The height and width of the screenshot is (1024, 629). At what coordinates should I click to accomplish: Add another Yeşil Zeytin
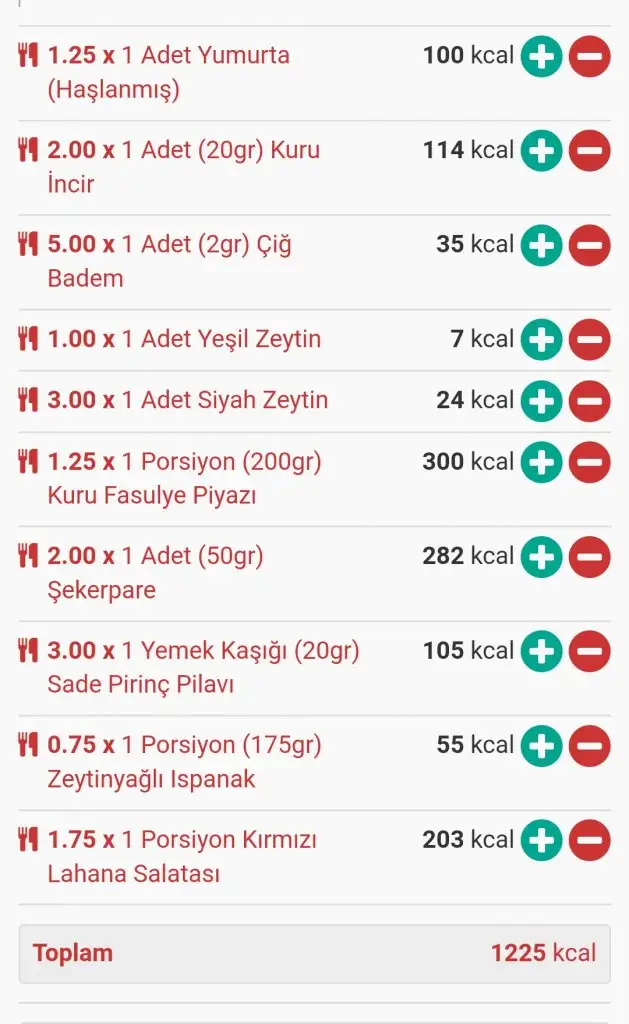[x=541, y=341]
